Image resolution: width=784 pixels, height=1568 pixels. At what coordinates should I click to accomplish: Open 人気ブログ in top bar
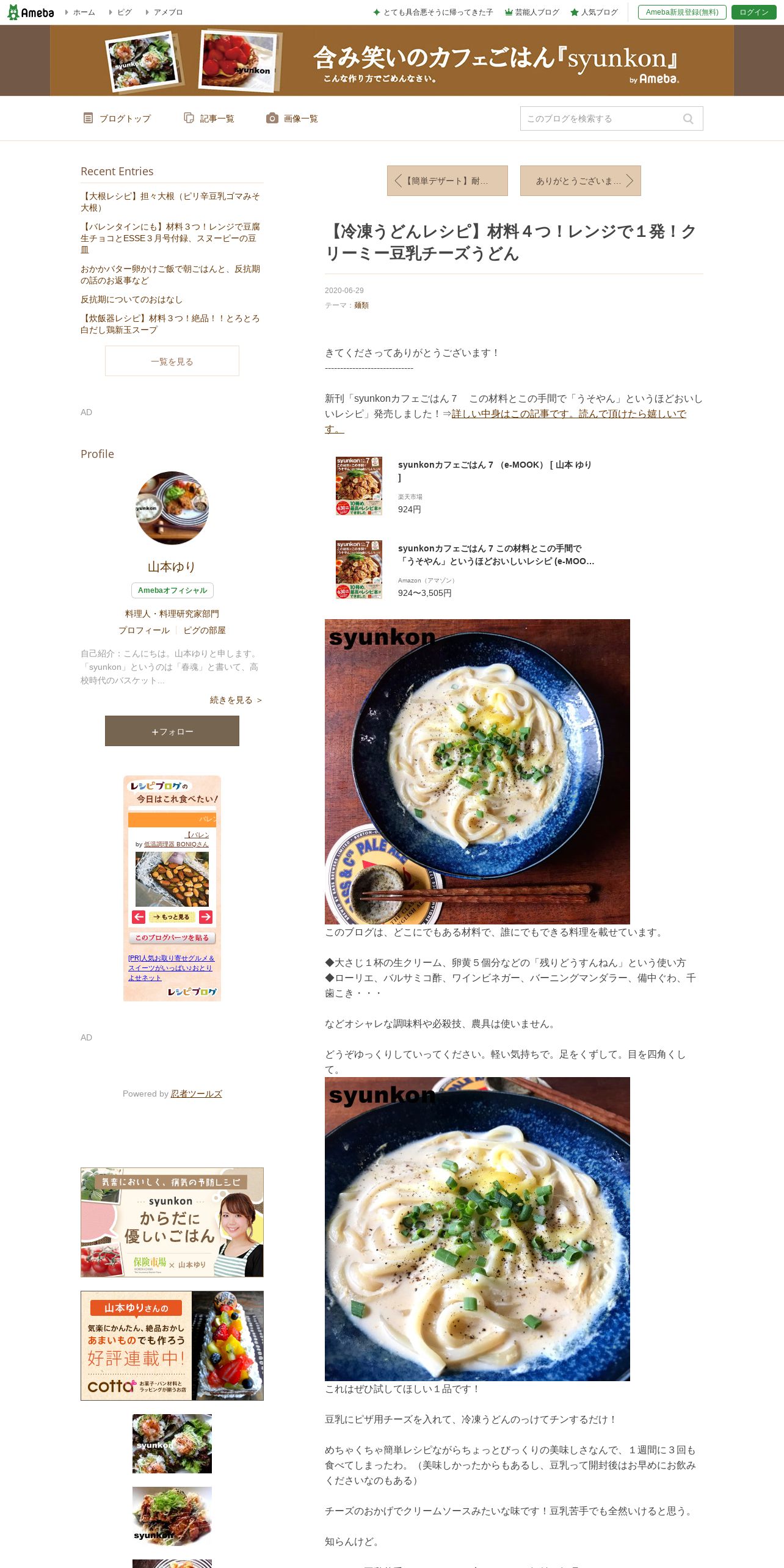pos(594,12)
